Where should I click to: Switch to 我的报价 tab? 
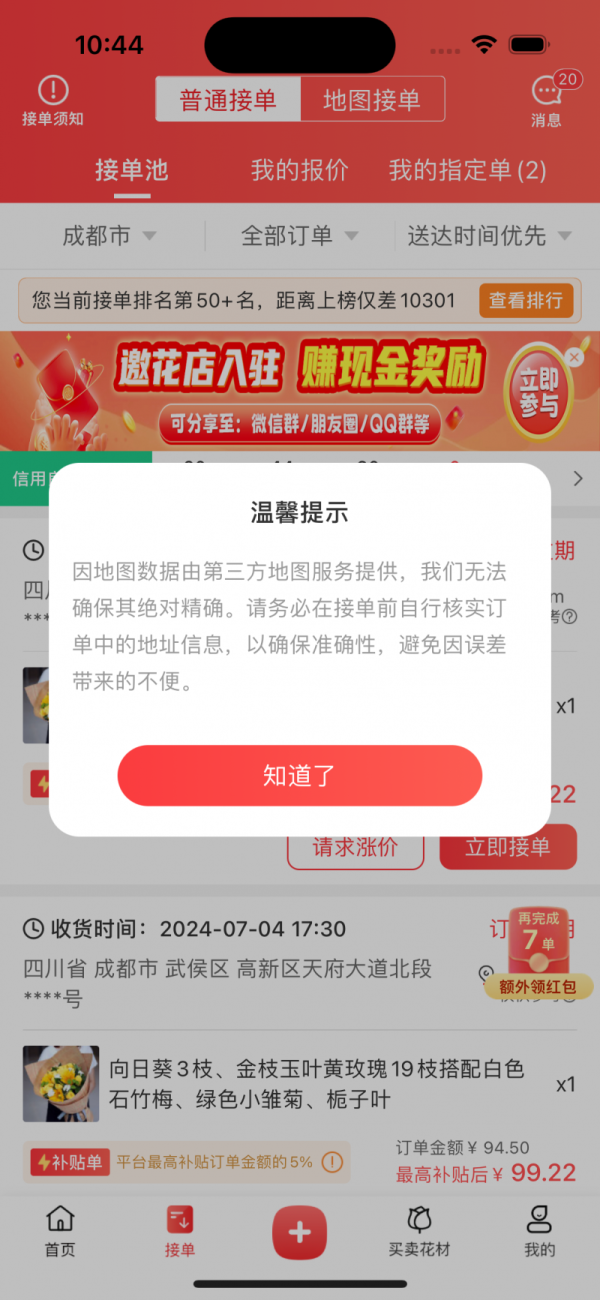click(299, 170)
